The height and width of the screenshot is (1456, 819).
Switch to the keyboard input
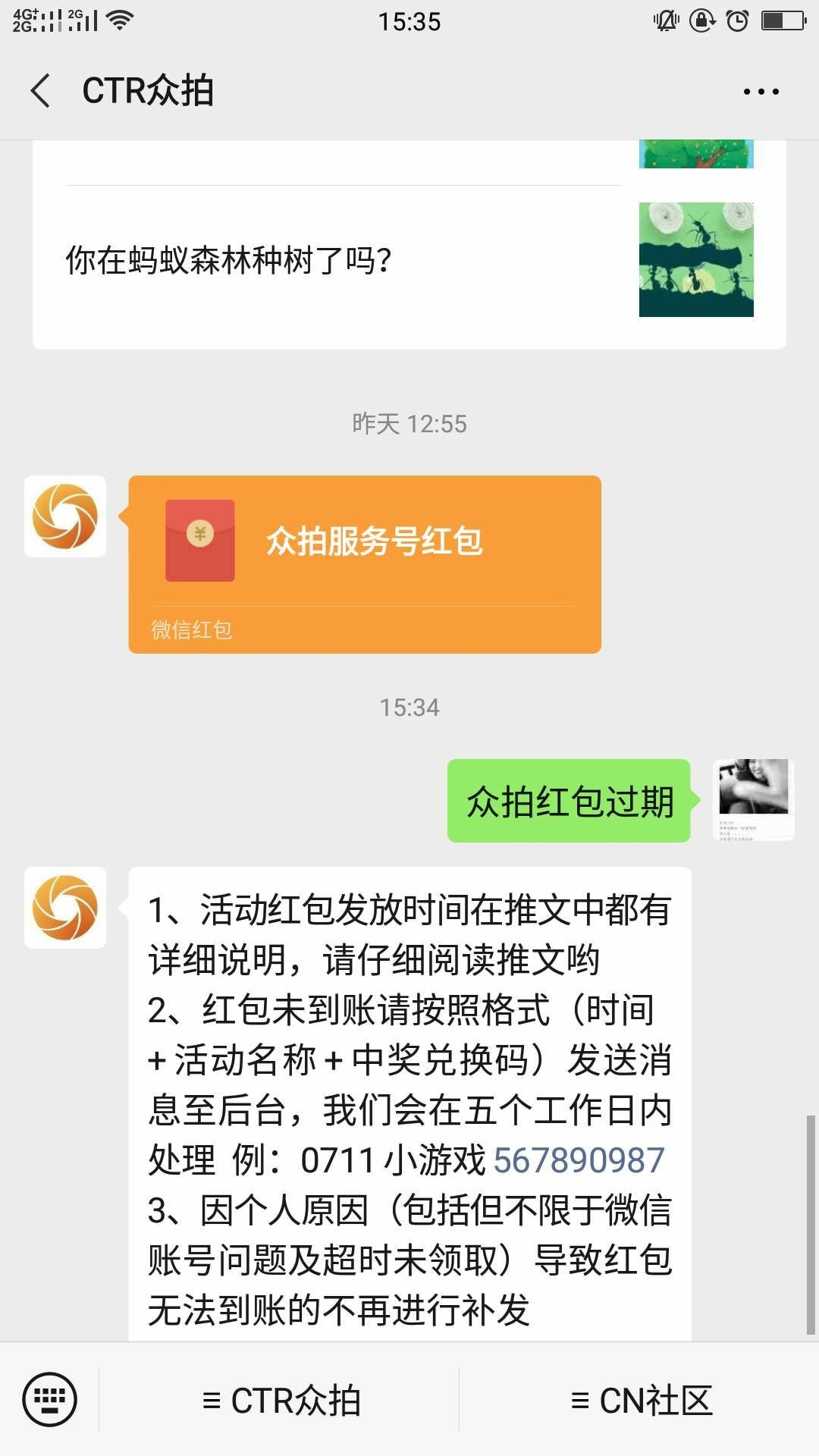(50, 1399)
